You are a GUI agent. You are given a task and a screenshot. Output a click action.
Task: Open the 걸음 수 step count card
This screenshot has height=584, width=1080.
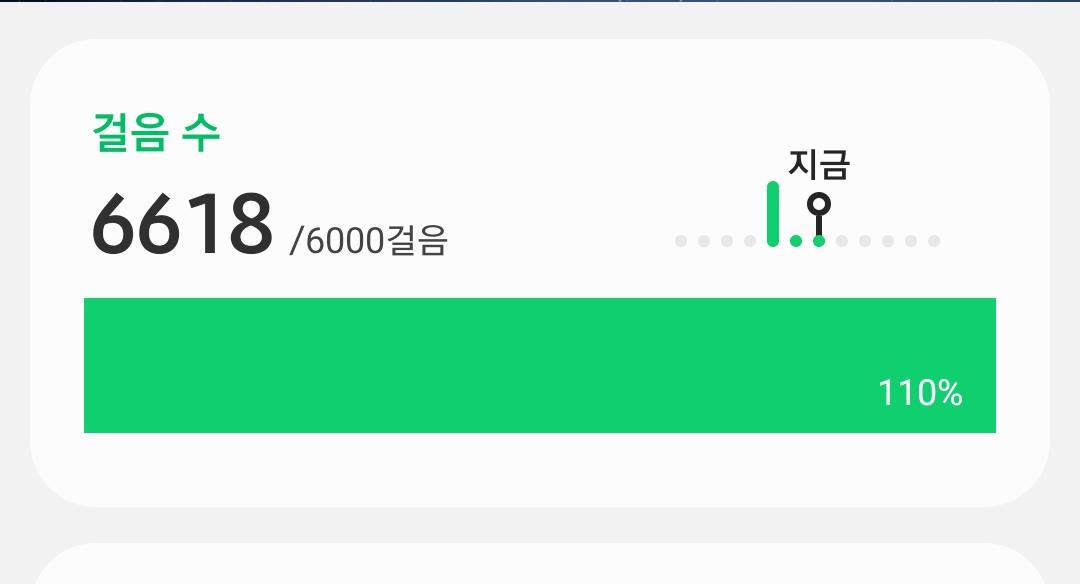pos(539,272)
